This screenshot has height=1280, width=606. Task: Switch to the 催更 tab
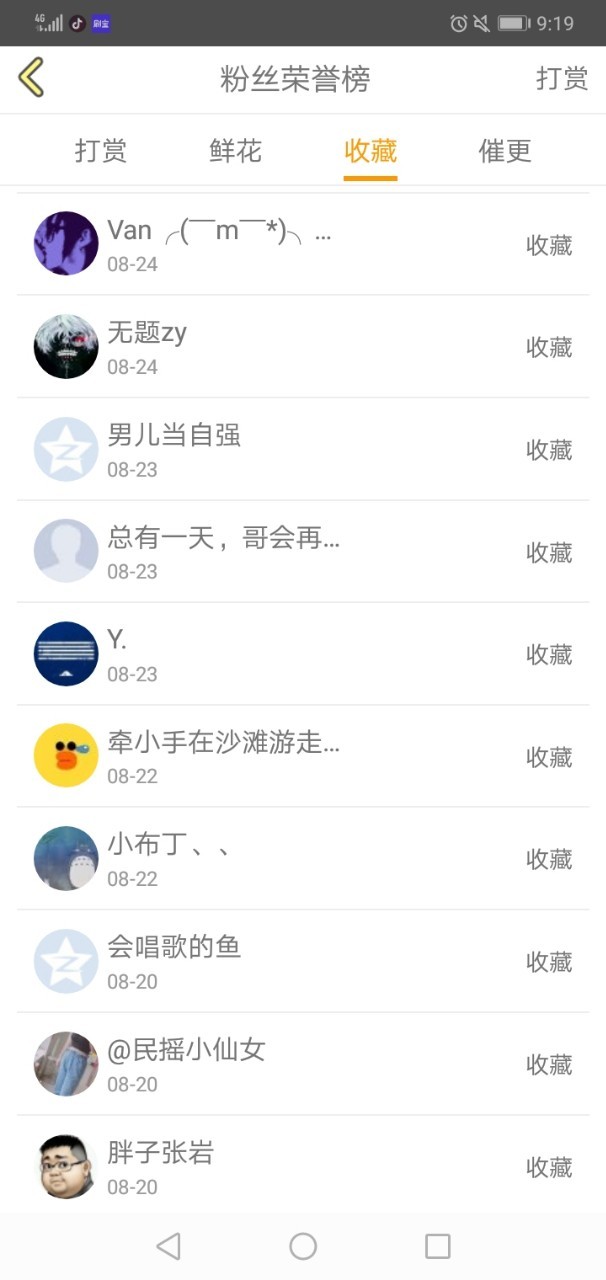[504, 151]
